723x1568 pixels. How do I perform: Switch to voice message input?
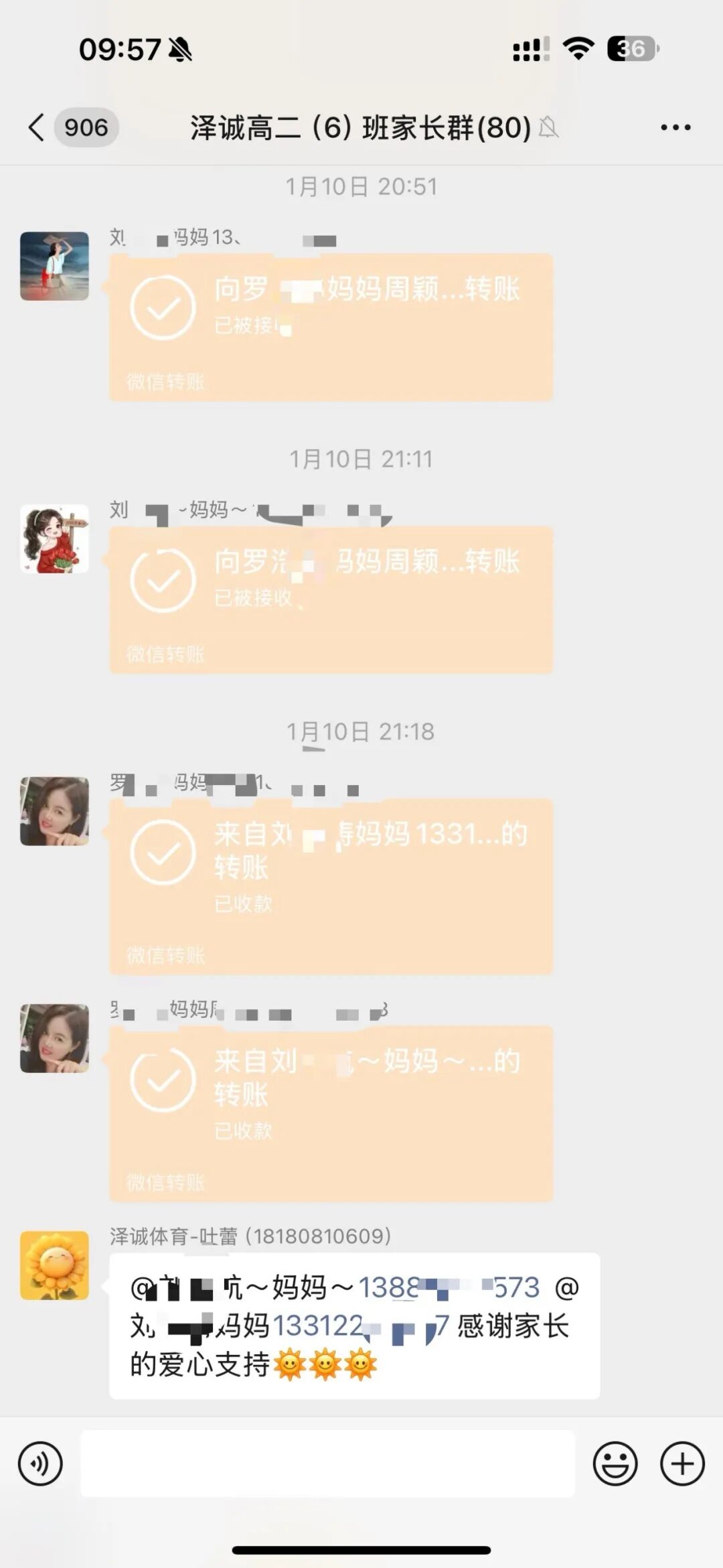click(41, 1464)
